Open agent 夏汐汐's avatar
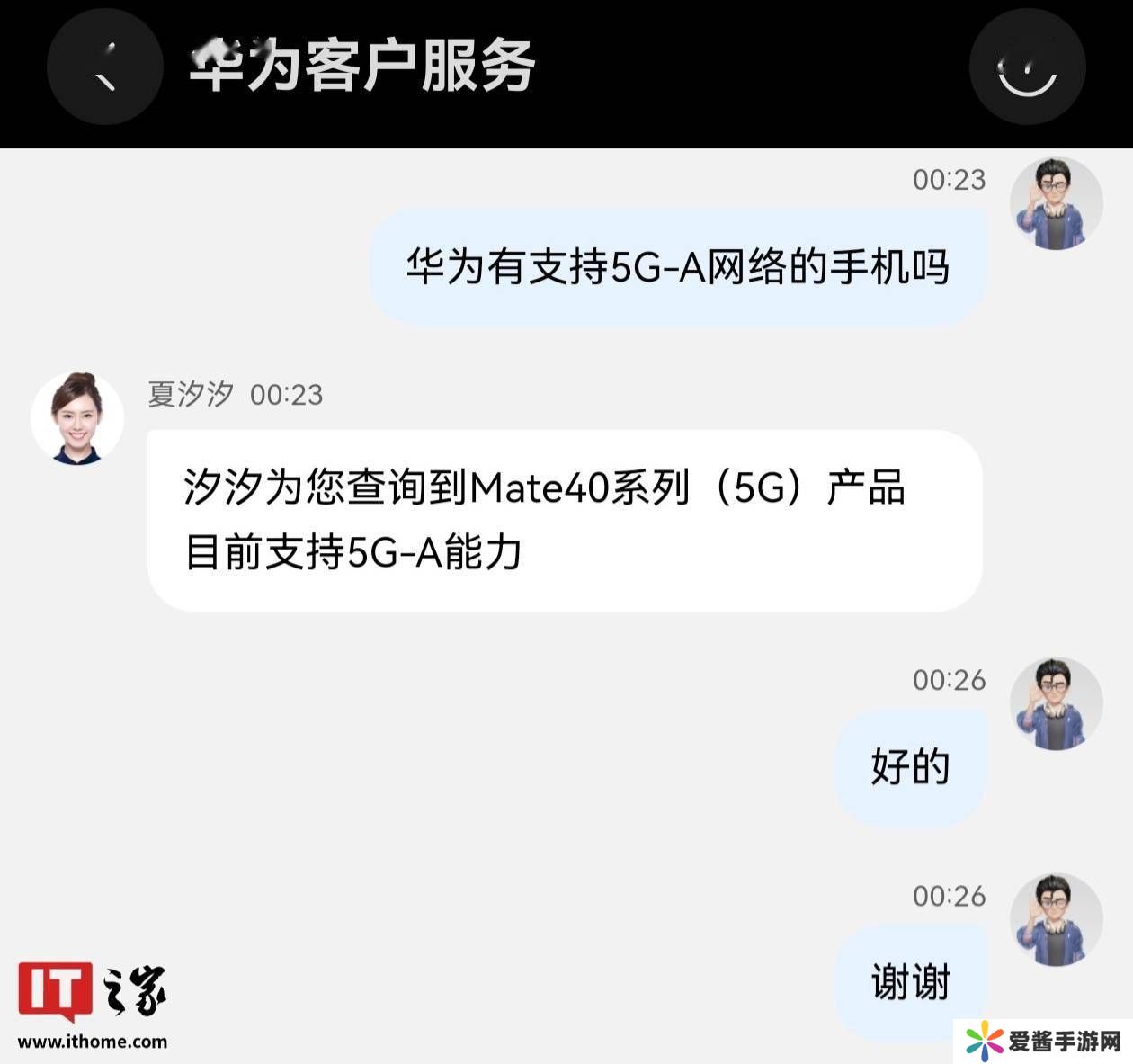 tap(77, 418)
